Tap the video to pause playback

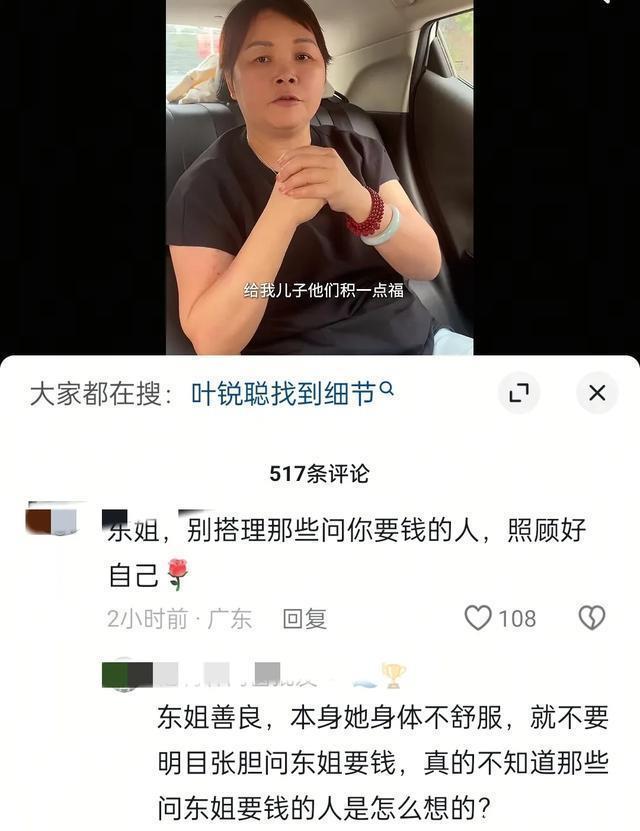click(319, 177)
